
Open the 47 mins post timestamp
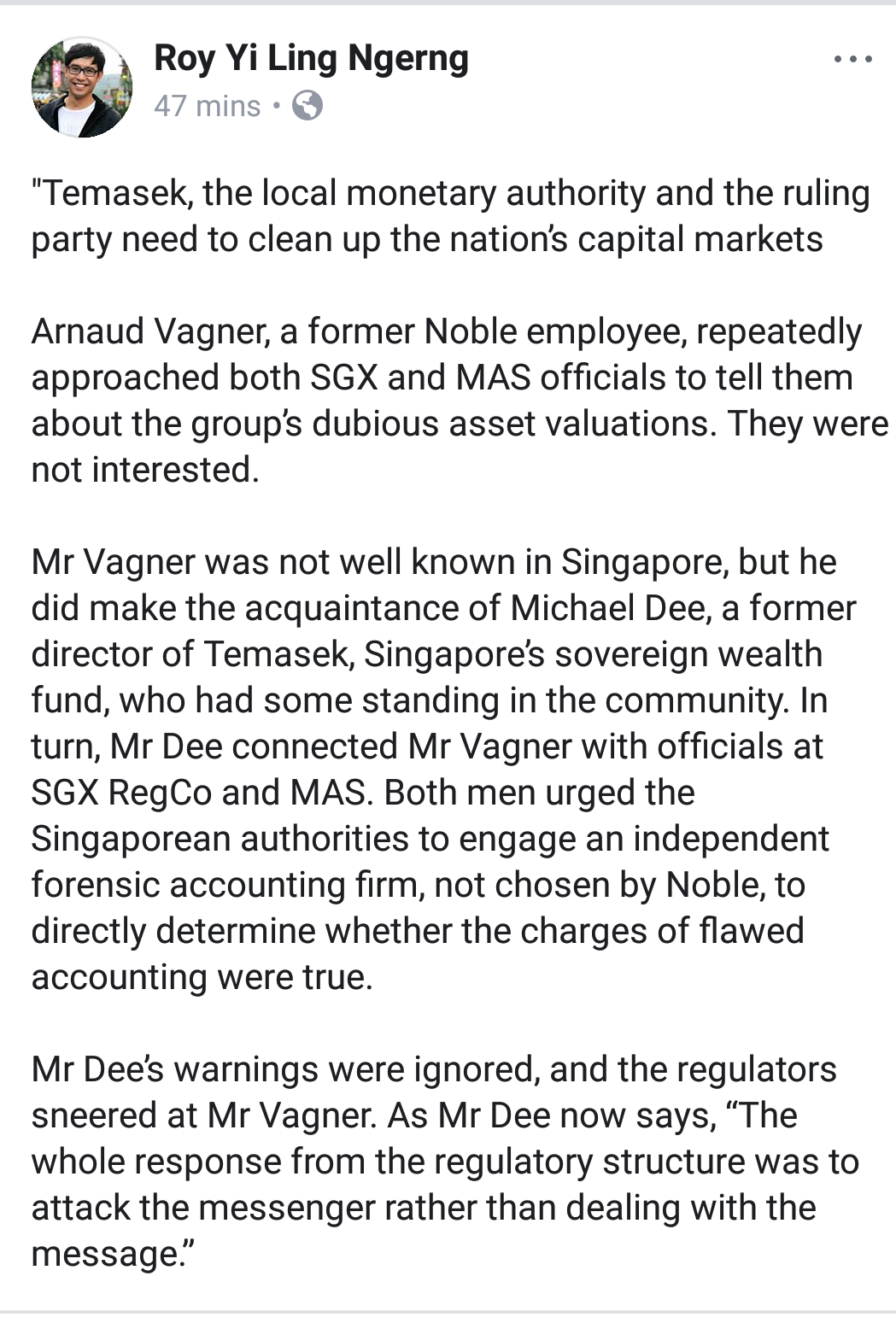click(207, 106)
